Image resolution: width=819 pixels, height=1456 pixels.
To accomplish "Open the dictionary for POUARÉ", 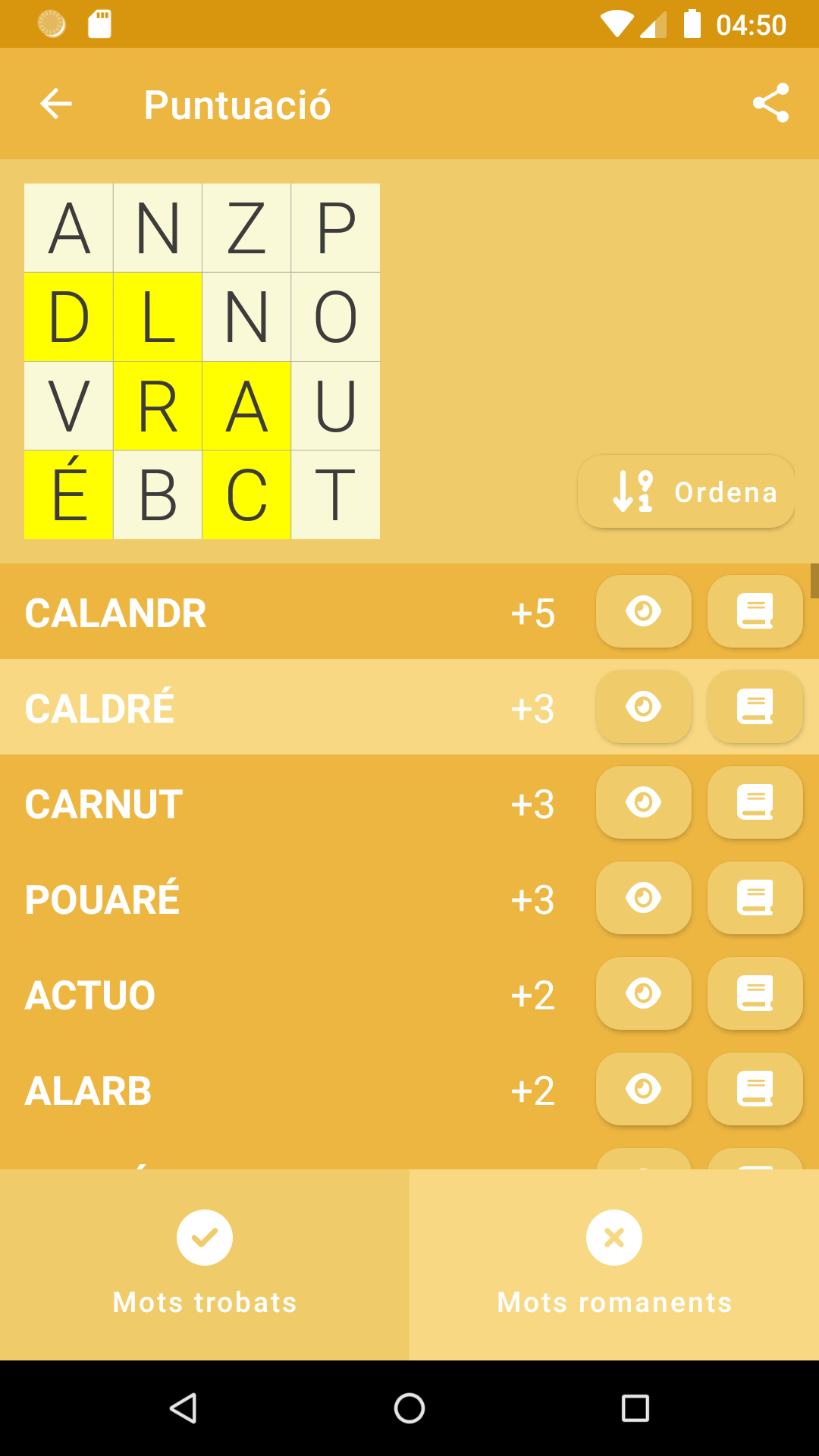I will tap(755, 898).
